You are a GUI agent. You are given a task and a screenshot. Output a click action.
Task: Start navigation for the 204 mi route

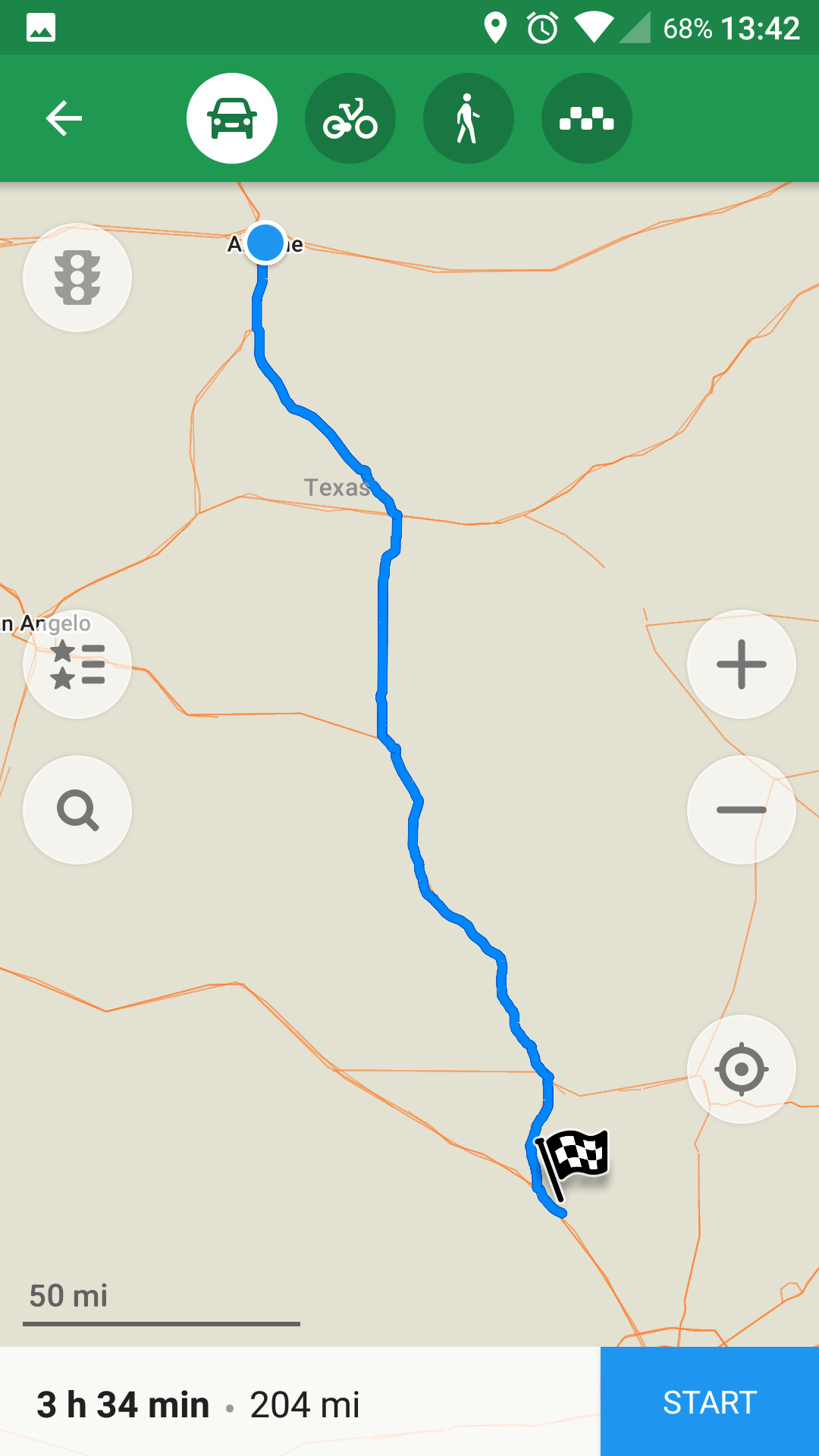710,1402
